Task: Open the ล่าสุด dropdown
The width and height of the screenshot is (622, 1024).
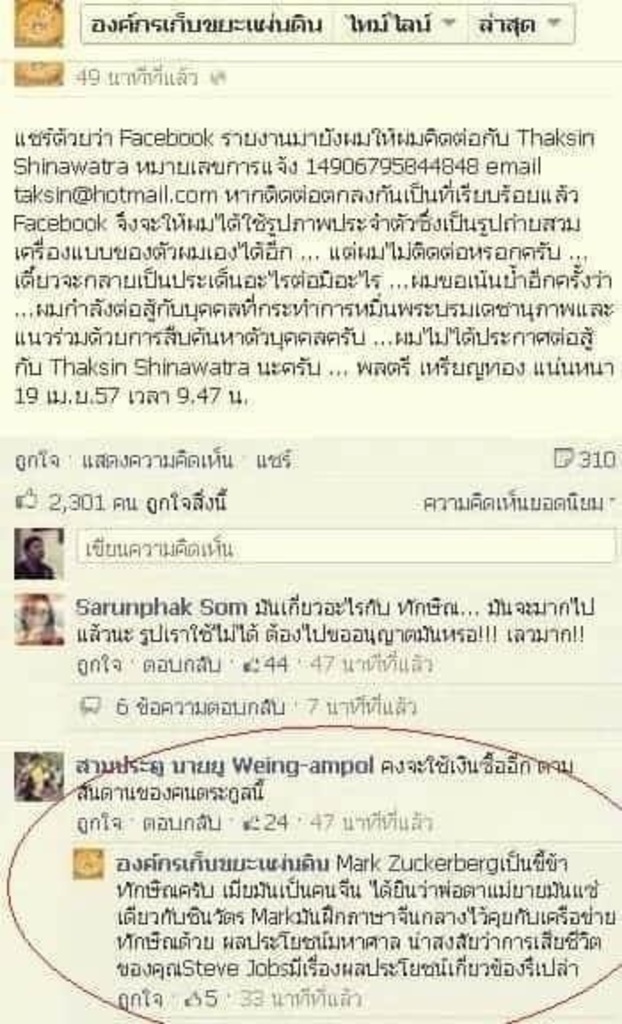Action: point(517,23)
